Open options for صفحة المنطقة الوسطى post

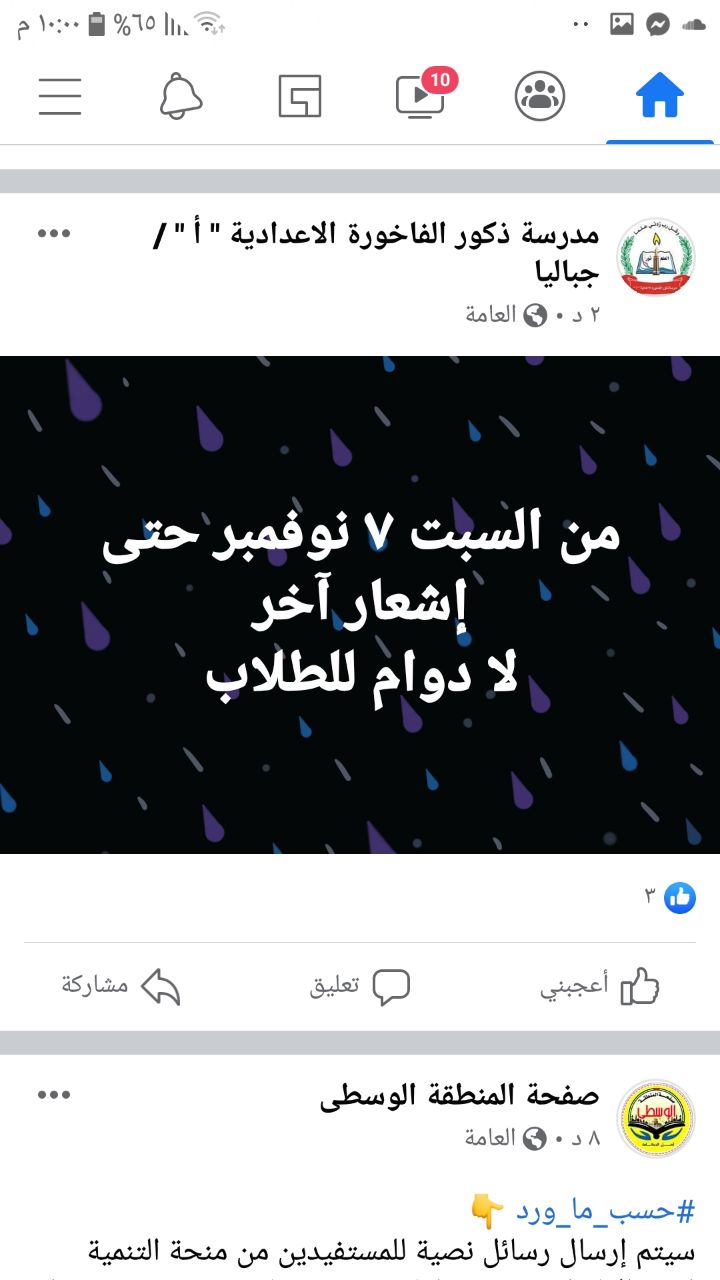click(x=54, y=1095)
